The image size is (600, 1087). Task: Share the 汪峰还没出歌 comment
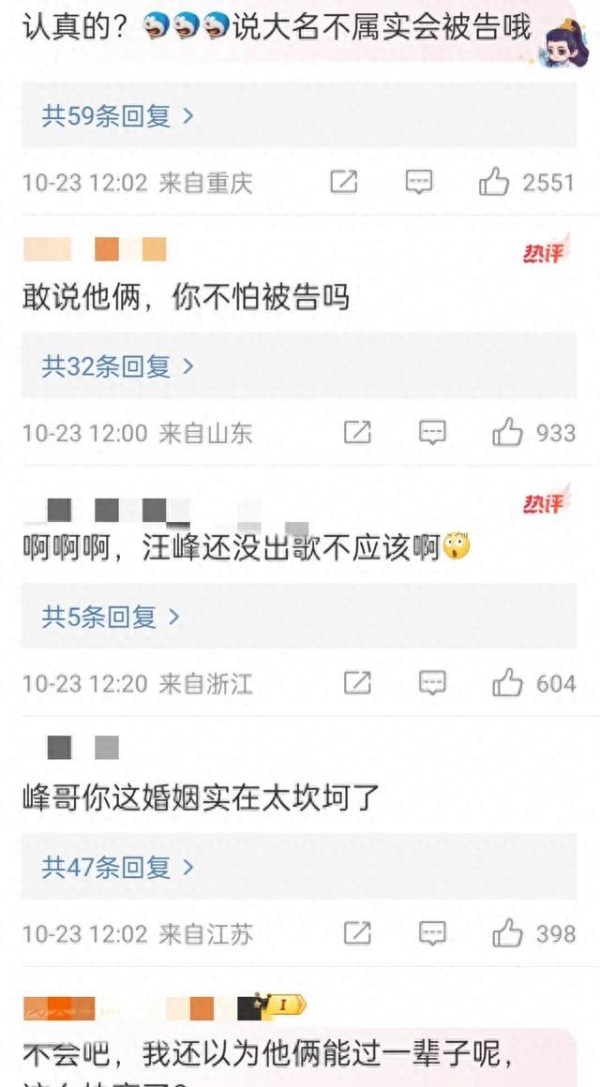tap(358, 683)
